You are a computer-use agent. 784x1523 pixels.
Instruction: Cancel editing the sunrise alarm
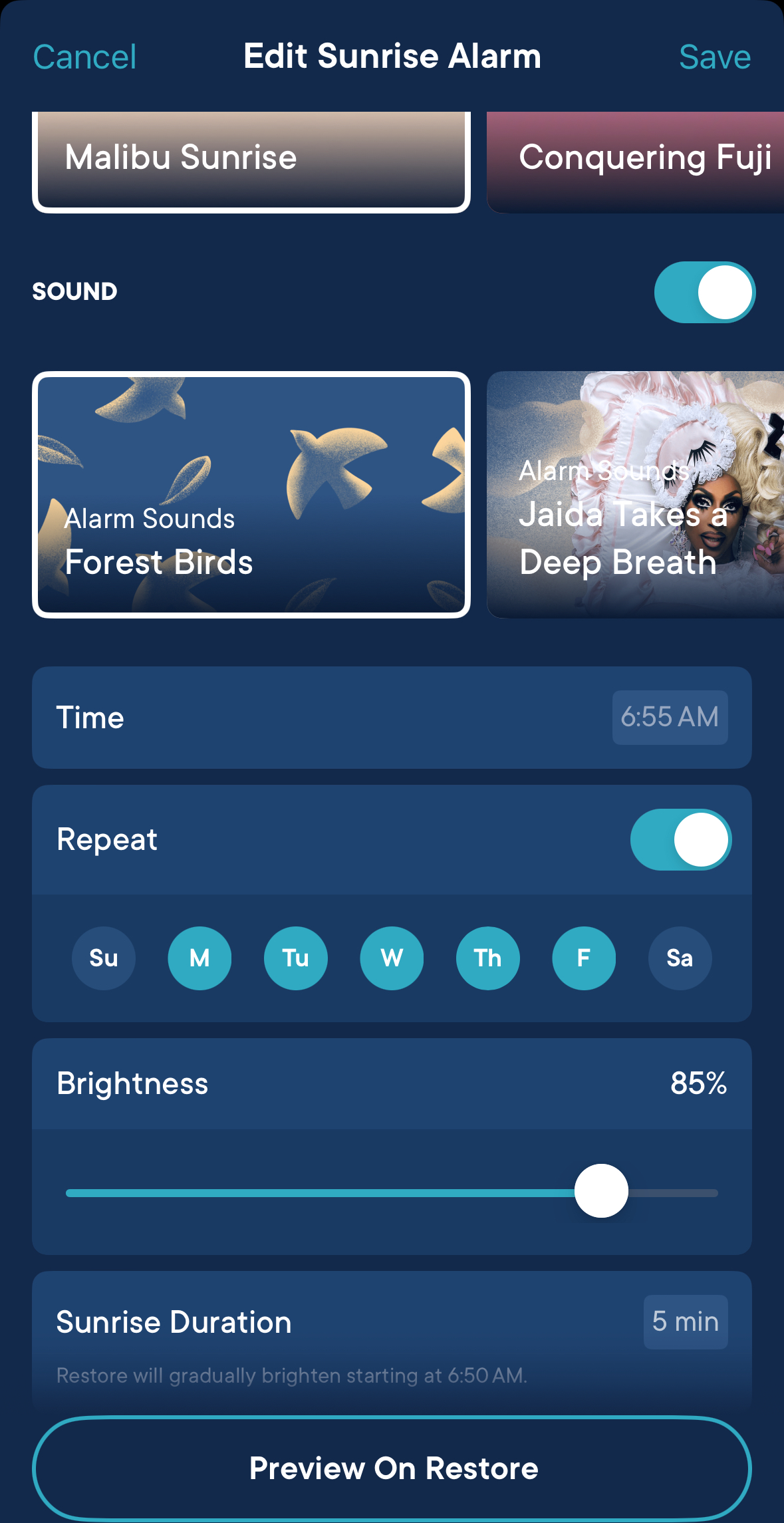coord(84,57)
